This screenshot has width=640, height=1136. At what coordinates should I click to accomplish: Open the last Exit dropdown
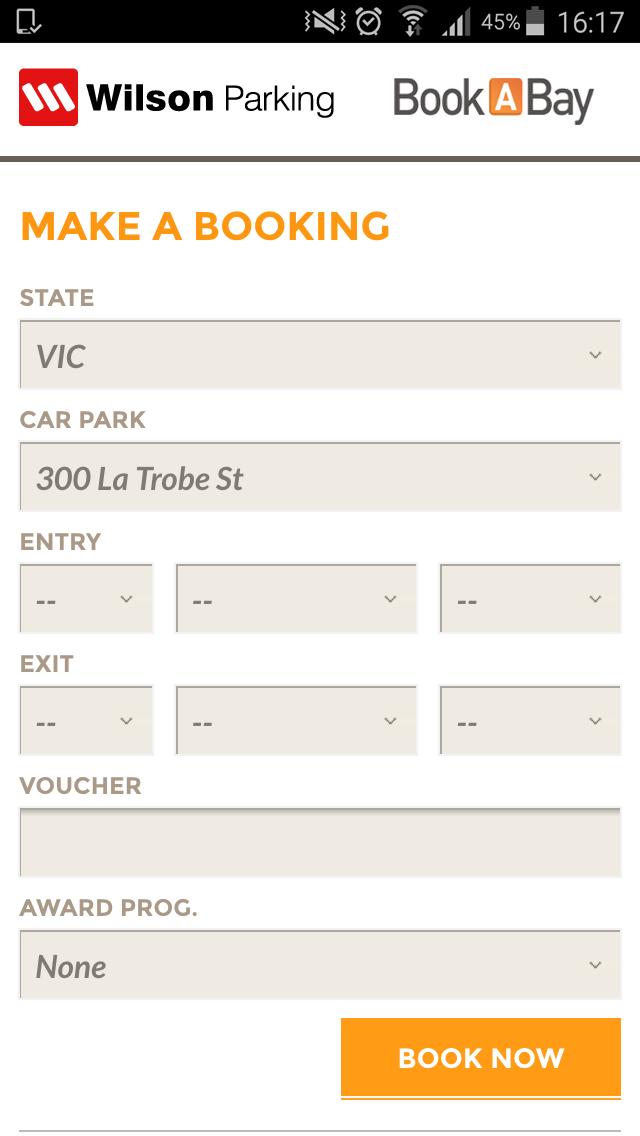pyautogui.click(x=530, y=721)
